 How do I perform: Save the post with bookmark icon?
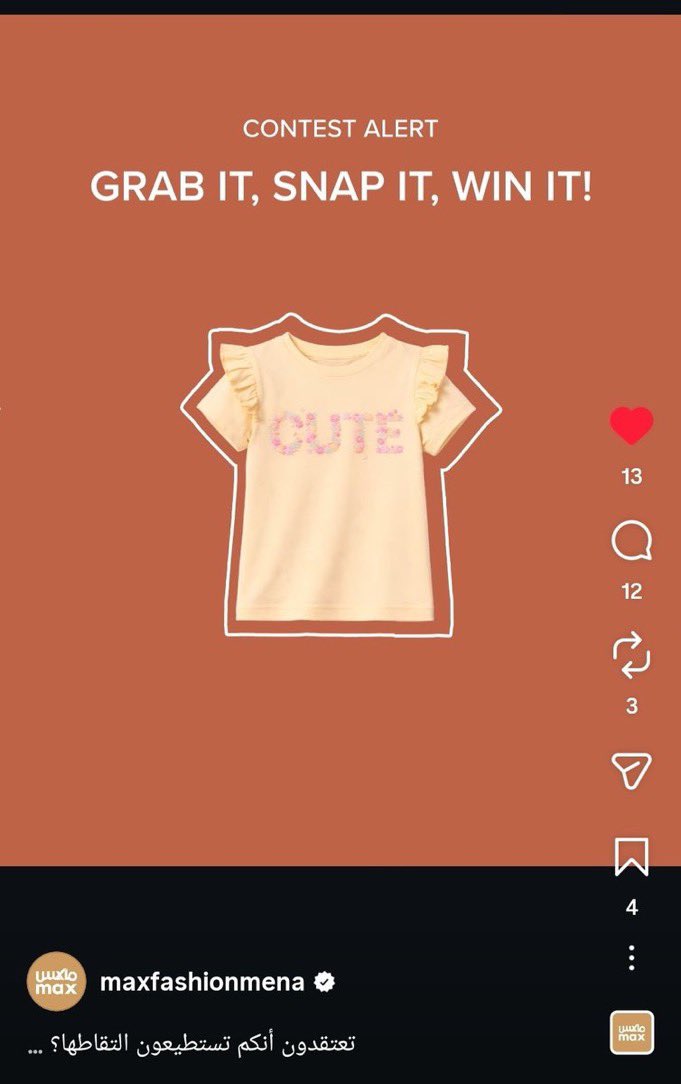click(x=631, y=857)
